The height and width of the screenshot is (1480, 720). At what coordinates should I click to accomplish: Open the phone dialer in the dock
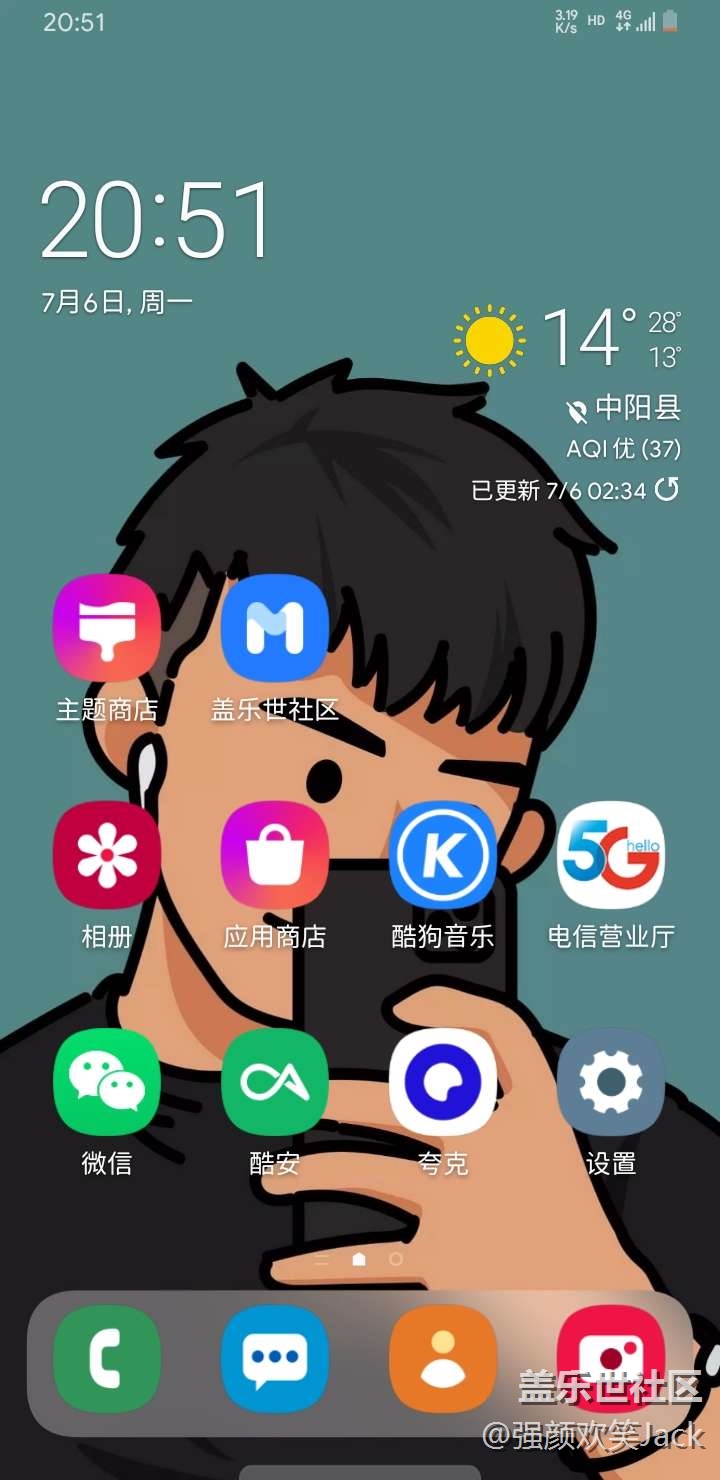[x=107, y=1358]
